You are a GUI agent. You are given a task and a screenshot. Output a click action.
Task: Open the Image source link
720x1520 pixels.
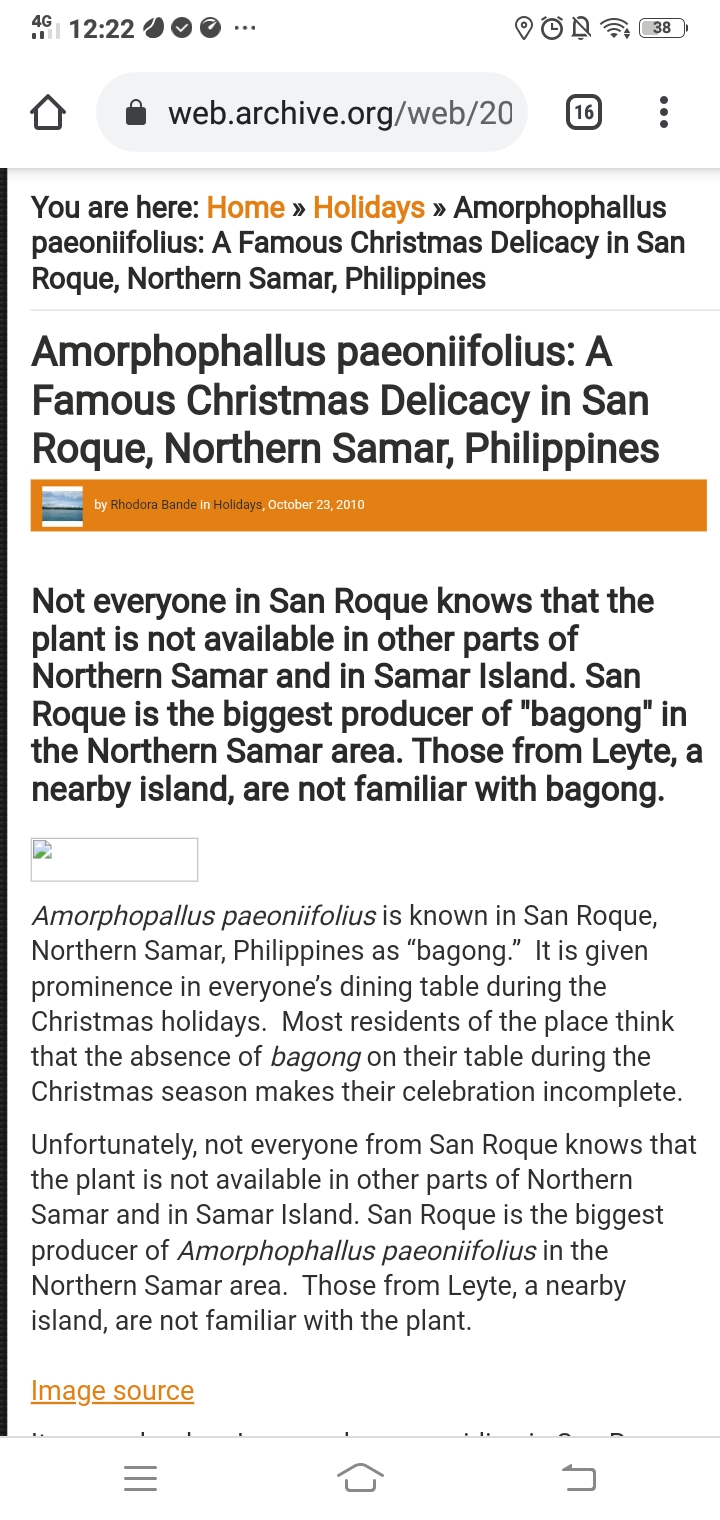[112, 1391]
